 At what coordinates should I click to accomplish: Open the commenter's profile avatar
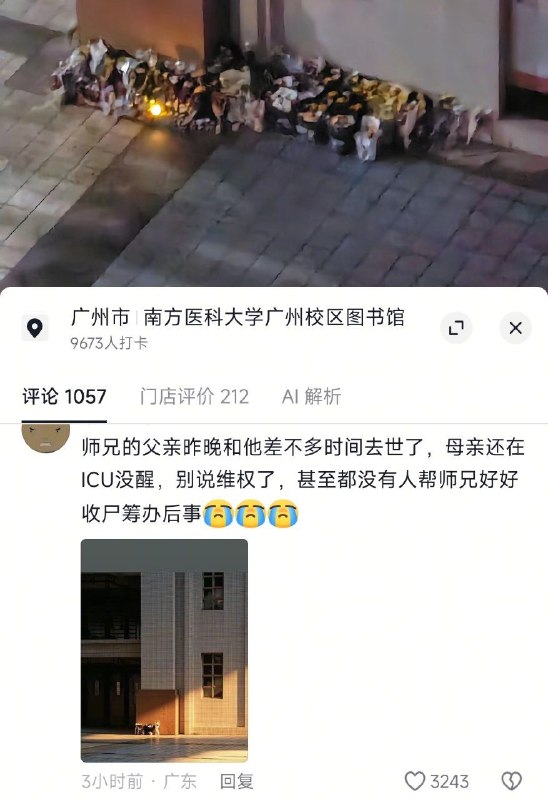(x=46, y=438)
